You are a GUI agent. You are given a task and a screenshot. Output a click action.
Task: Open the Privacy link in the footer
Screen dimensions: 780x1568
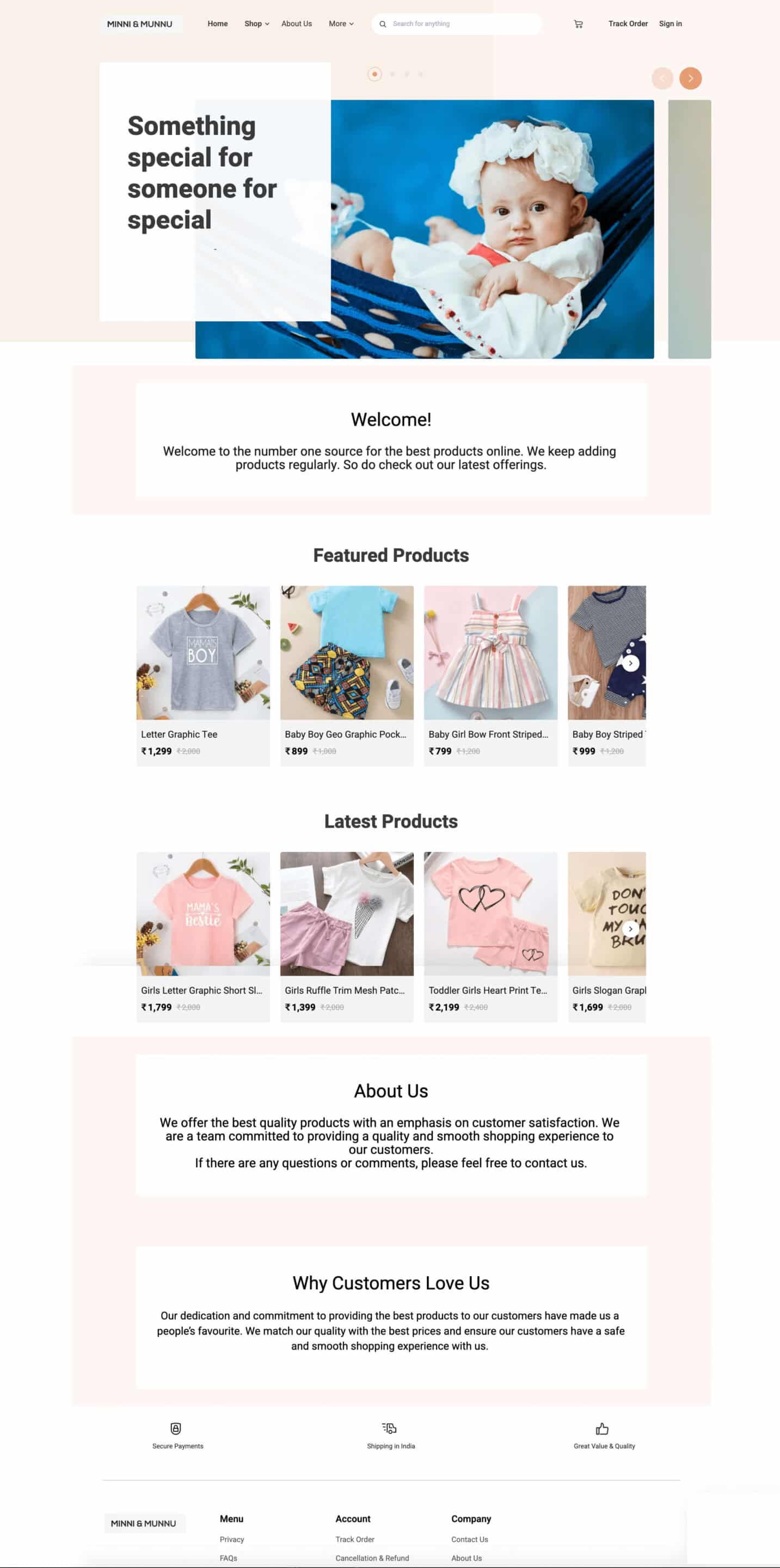[232, 1539]
